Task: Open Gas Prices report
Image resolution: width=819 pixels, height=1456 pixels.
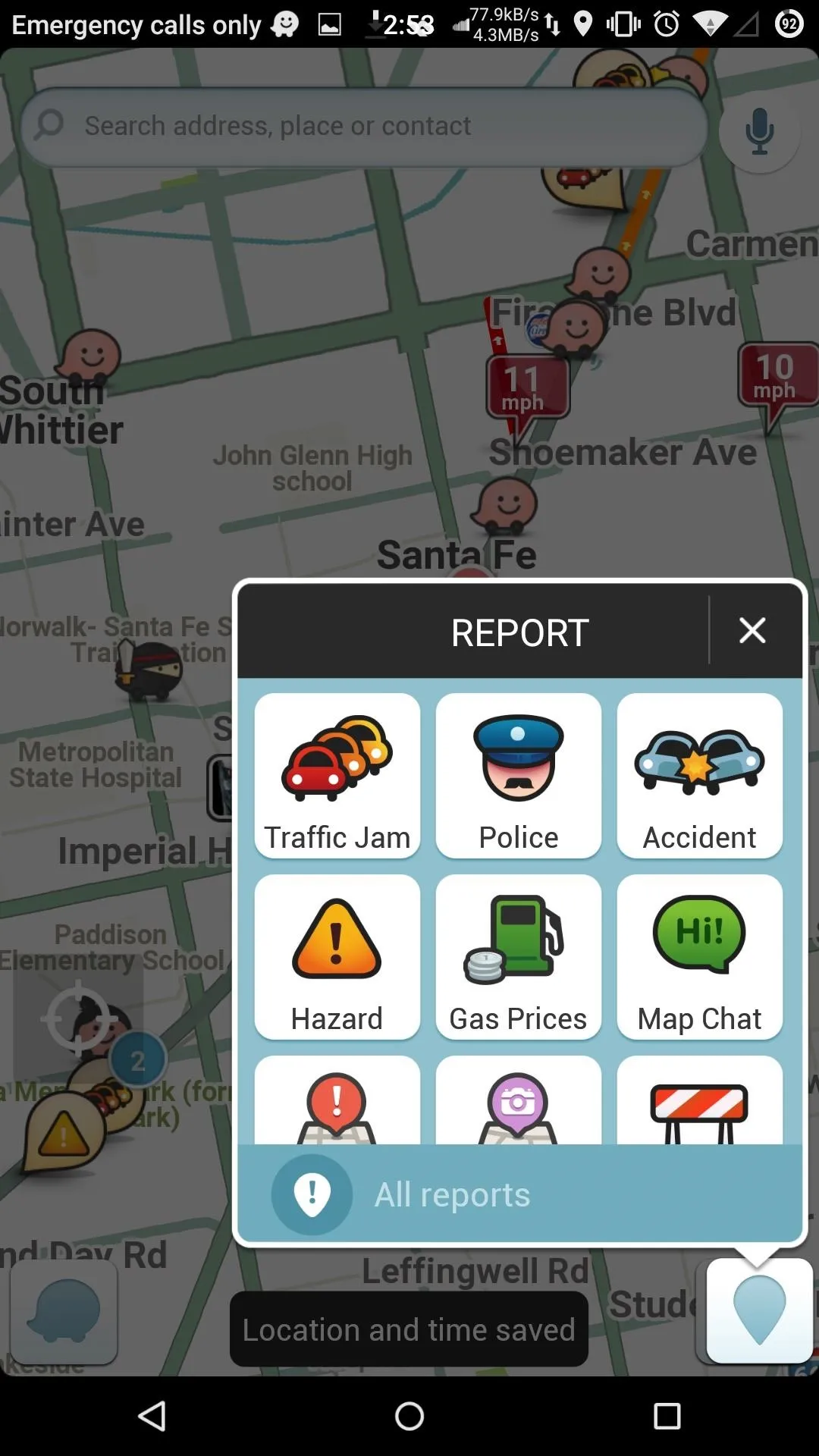Action: click(519, 957)
